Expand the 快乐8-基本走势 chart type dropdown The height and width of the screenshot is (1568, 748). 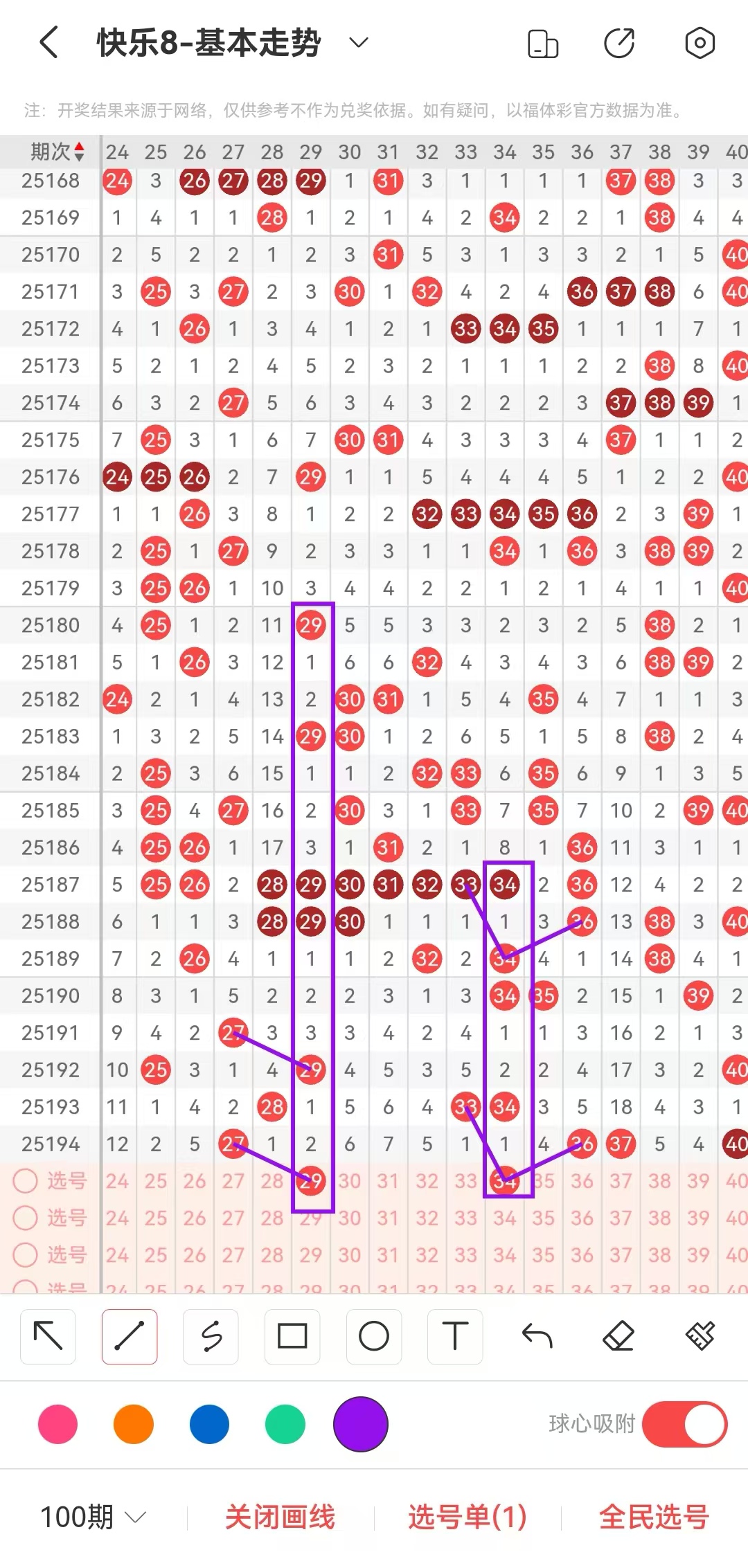pyautogui.click(x=358, y=43)
